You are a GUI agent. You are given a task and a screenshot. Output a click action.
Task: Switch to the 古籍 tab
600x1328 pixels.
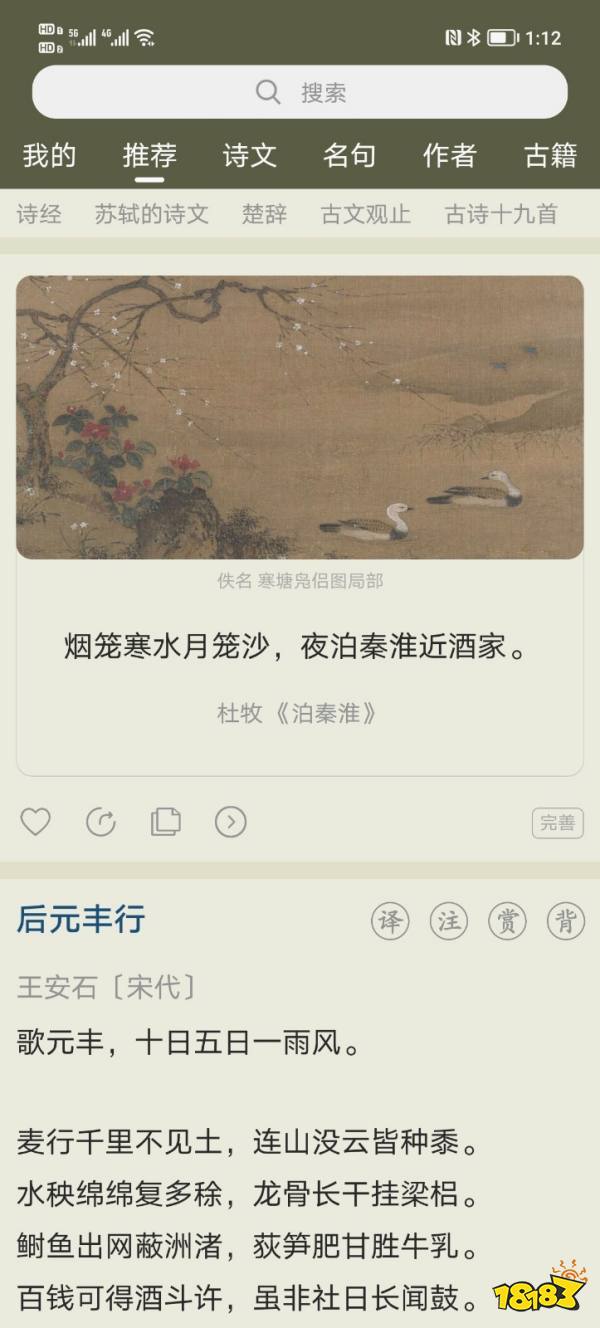(550, 155)
